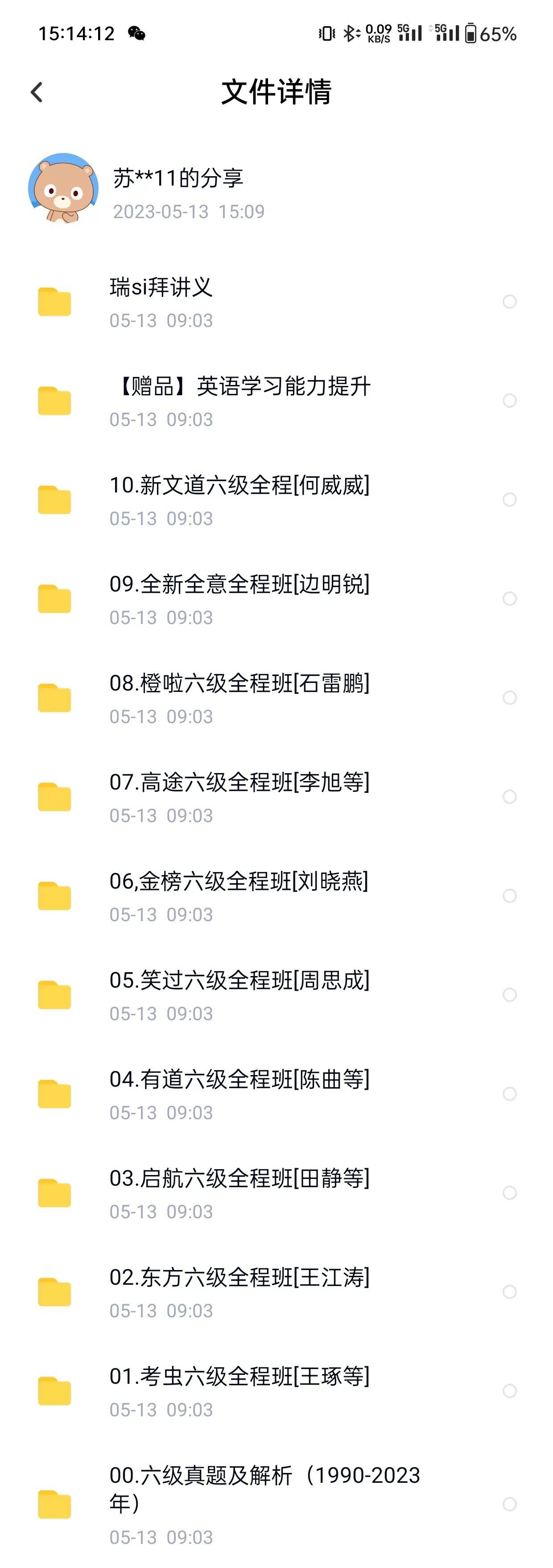Tap the folder icon of 01.考虫六级全程班[王琢等]
553x1568 pixels.
coord(55,1390)
